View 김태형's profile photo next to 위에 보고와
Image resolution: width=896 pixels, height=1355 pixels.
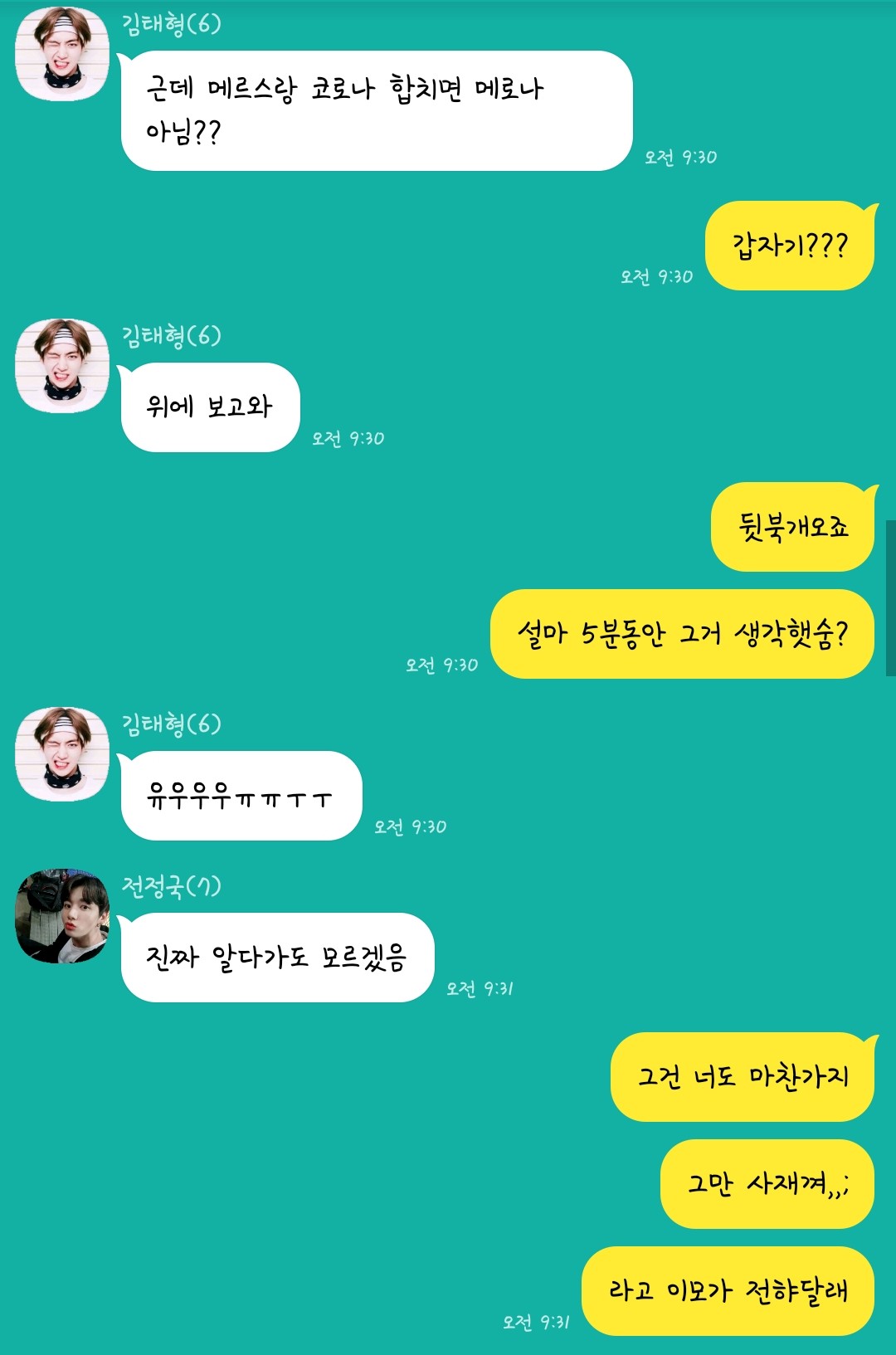click(x=62, y=366)
